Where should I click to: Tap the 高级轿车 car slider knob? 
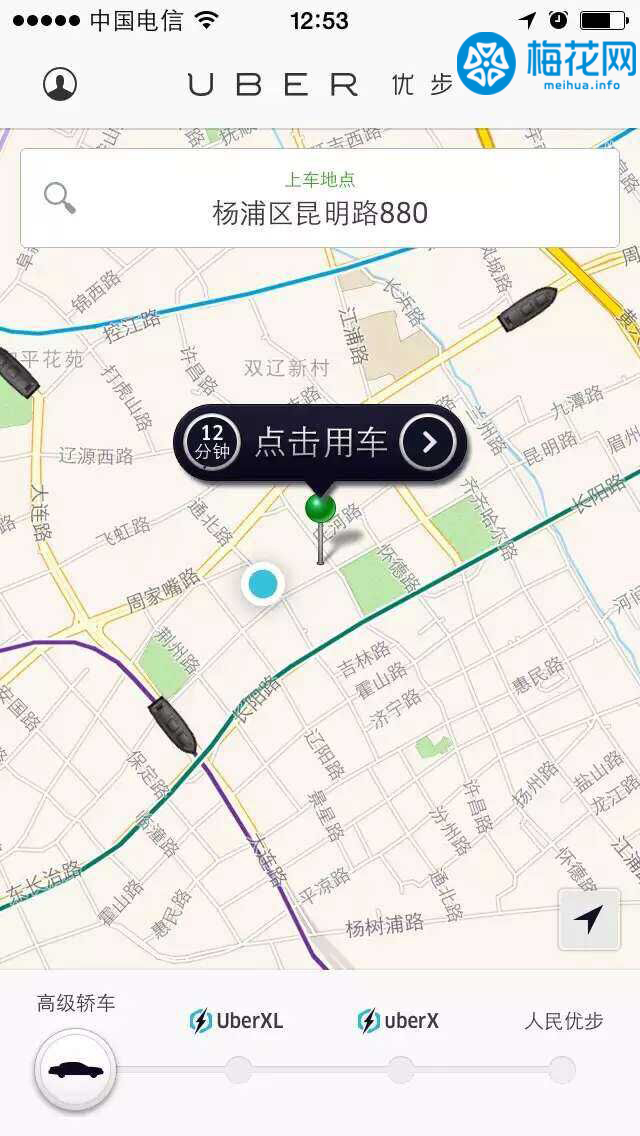tap(76, 1069)
